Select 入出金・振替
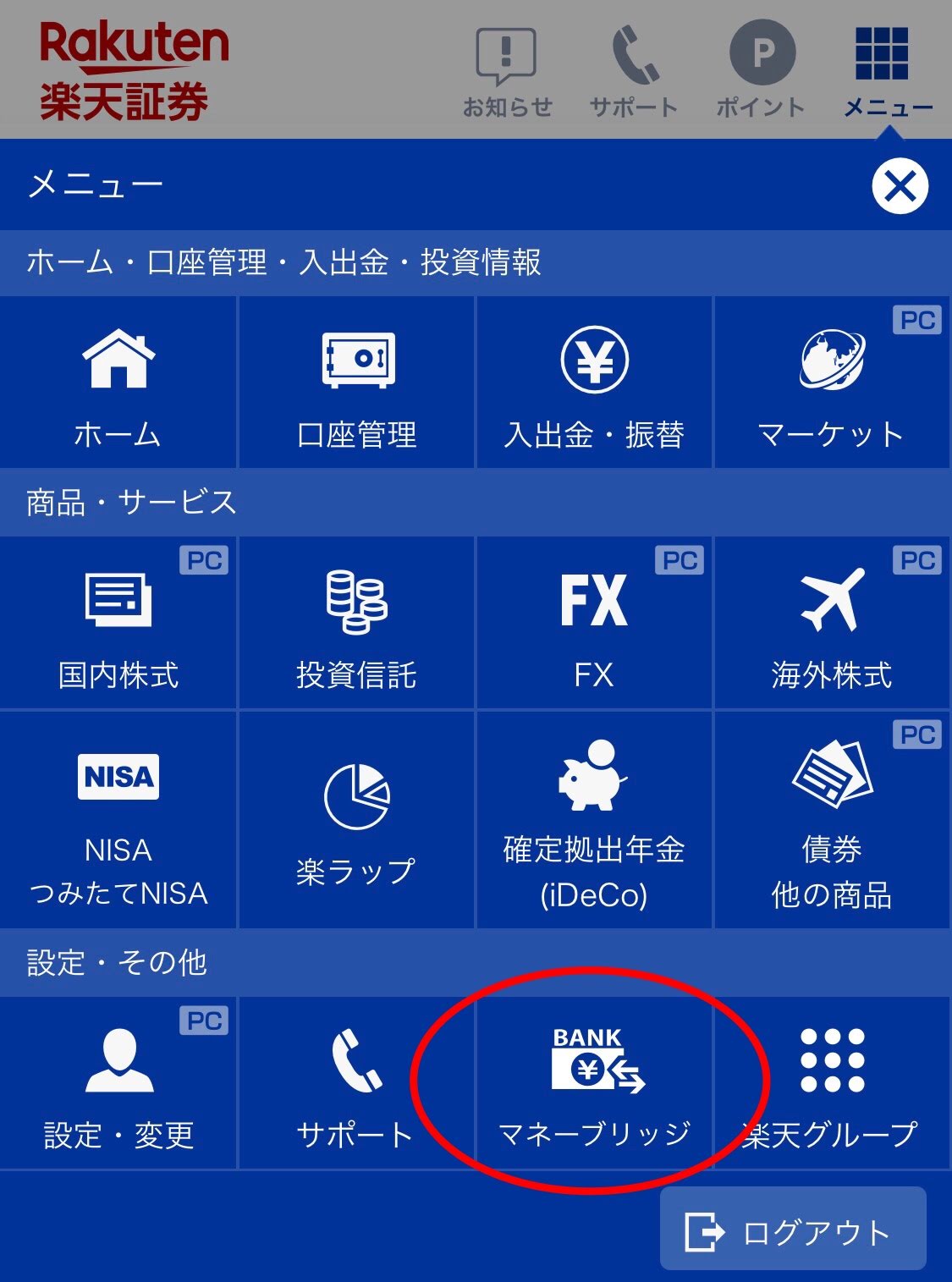 click(x=594, y=382)
